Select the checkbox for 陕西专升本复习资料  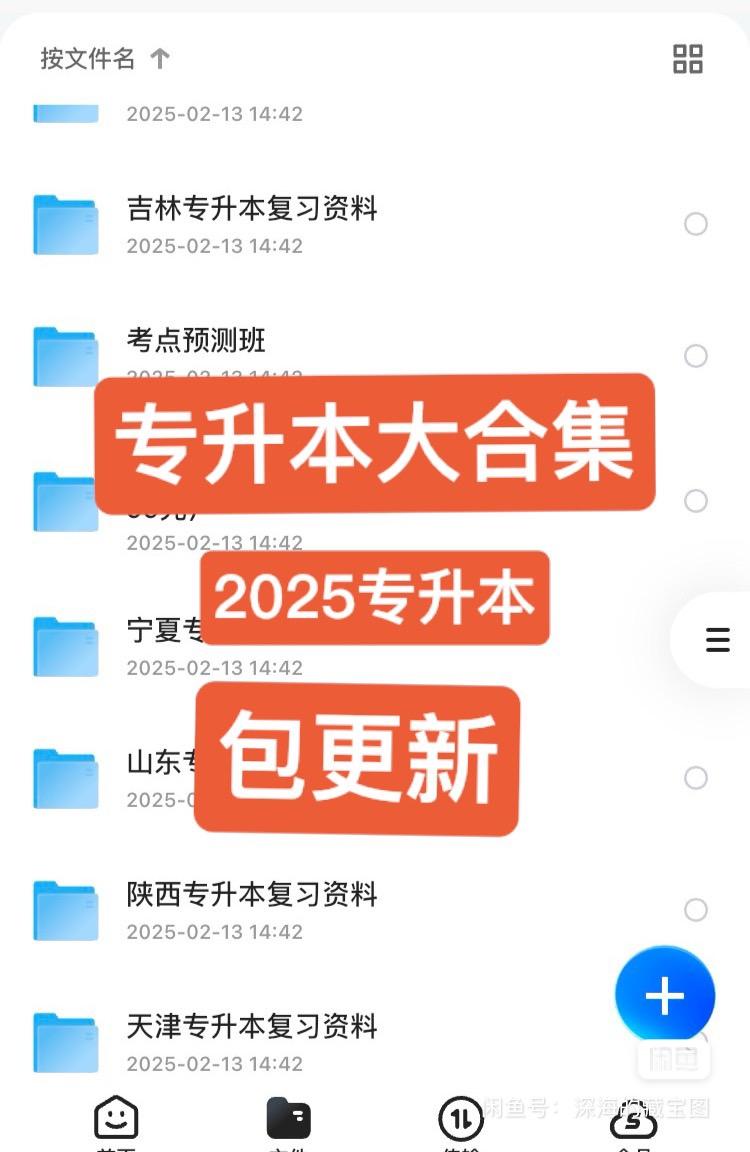[x=696, y=910]
